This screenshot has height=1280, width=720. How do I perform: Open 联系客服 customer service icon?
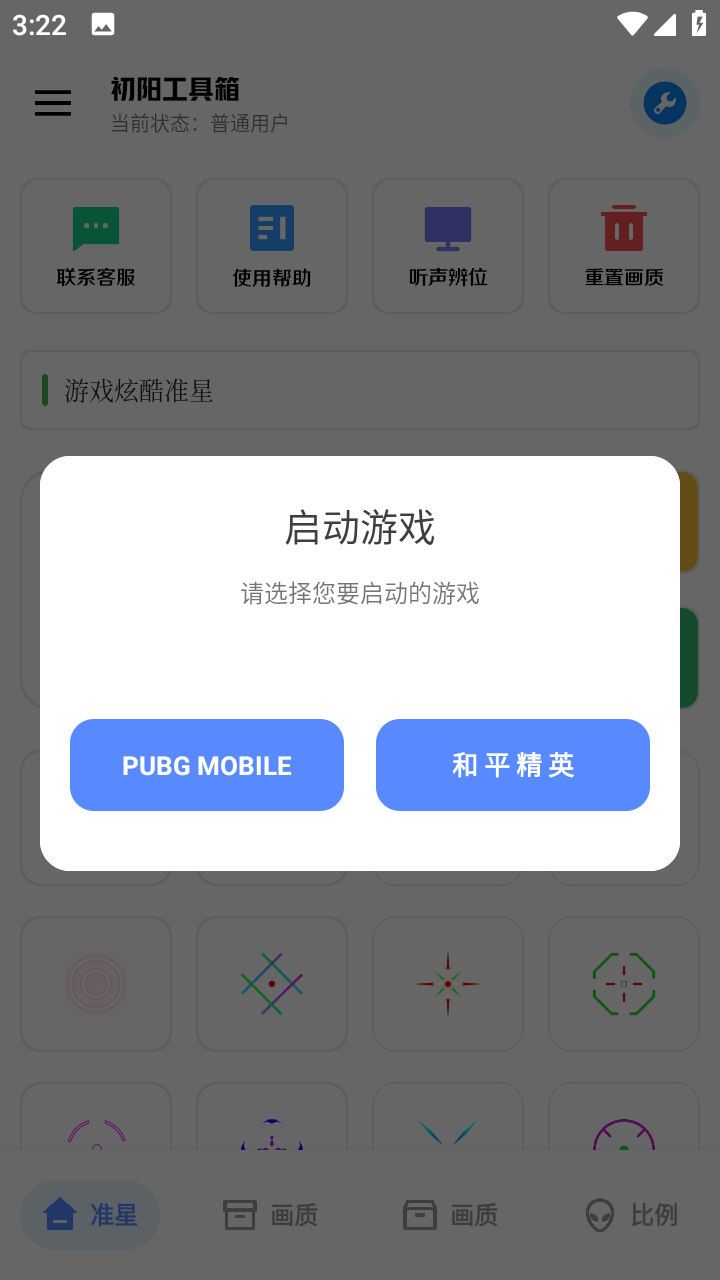click(x=96, y=230)
